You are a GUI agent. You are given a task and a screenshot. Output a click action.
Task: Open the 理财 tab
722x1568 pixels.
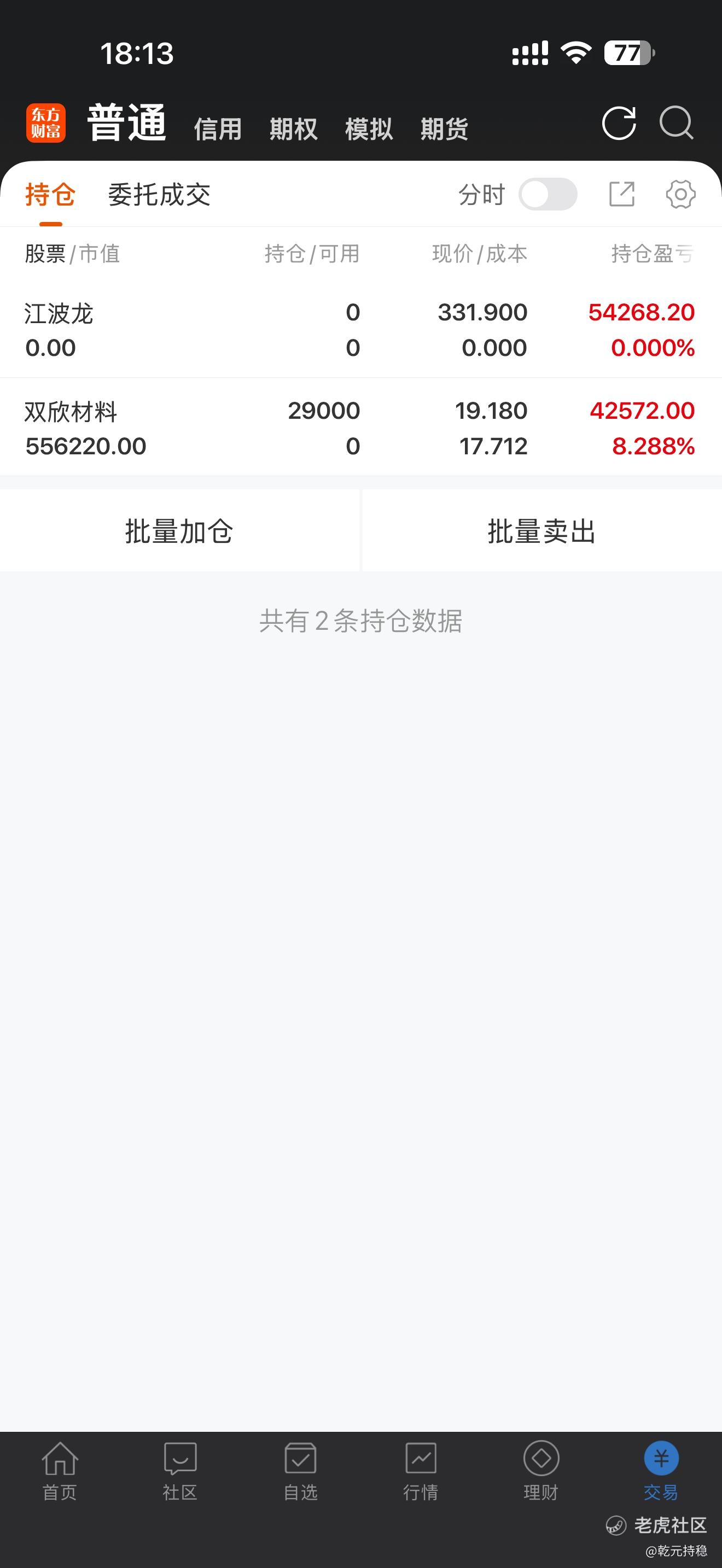540,1471
